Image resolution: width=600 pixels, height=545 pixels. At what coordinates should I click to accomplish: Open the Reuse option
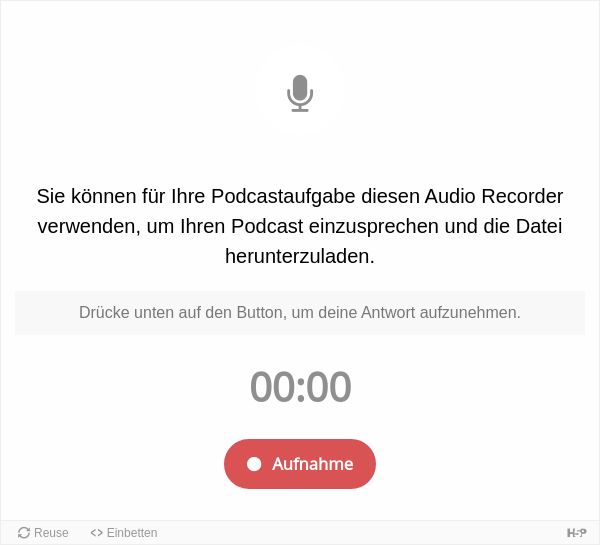tap(43, 533)
